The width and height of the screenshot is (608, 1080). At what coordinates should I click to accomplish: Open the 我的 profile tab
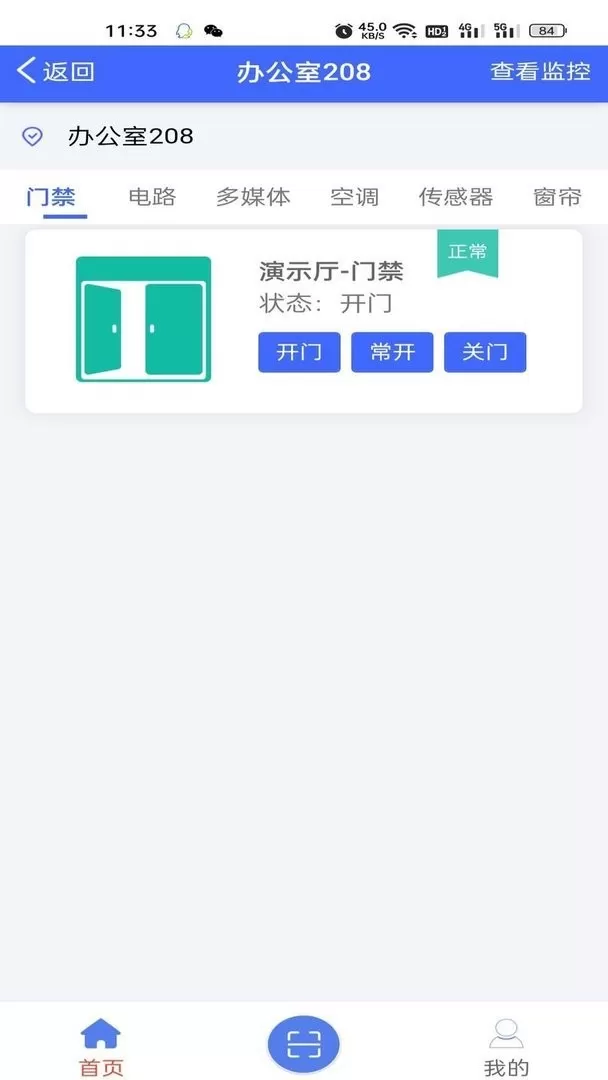(x=506, y=1047)
